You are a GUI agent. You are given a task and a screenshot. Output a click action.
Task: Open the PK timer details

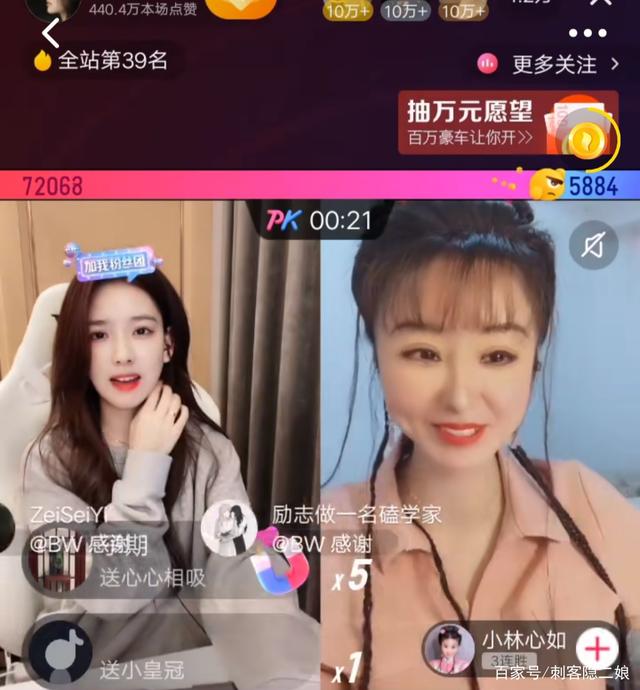point(318,221)
